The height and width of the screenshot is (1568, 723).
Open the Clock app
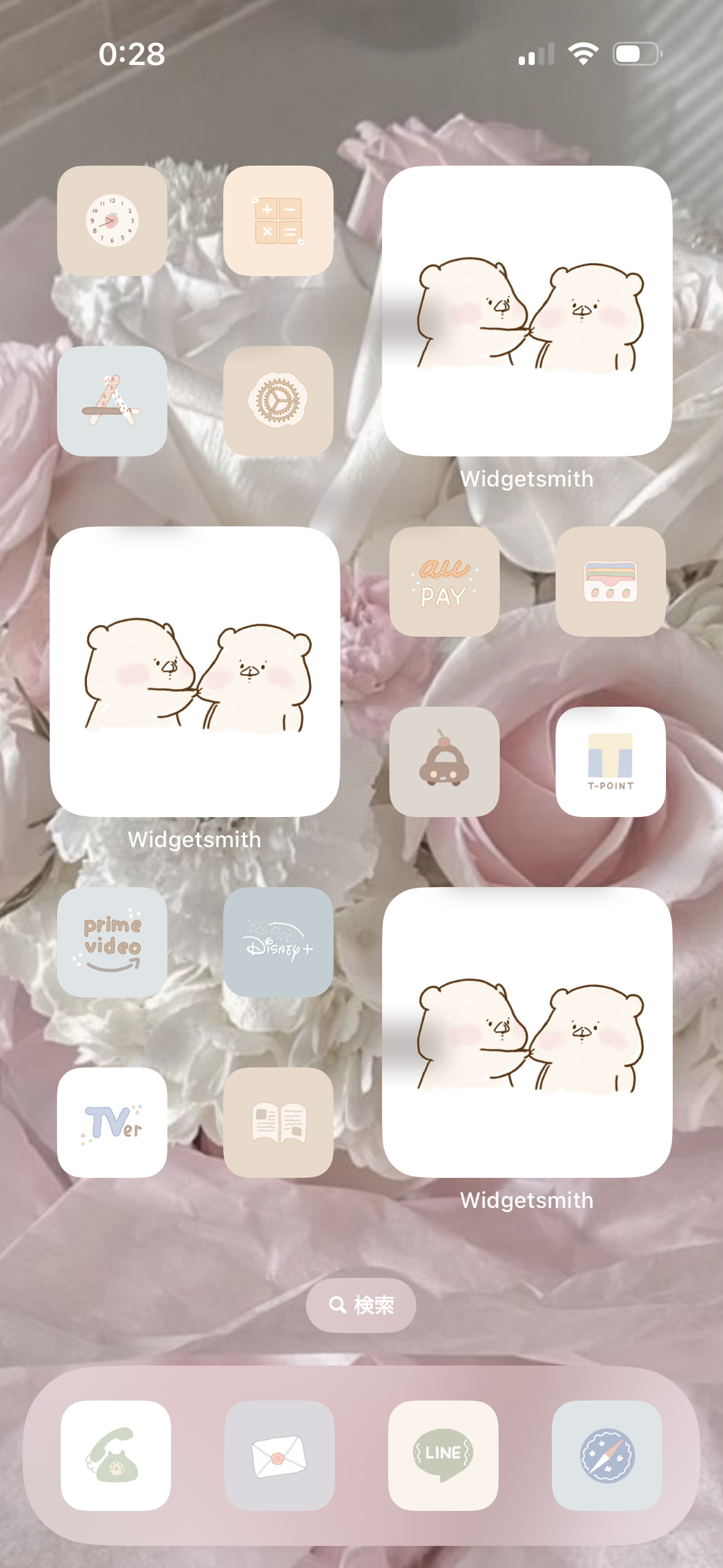point(112,221)
